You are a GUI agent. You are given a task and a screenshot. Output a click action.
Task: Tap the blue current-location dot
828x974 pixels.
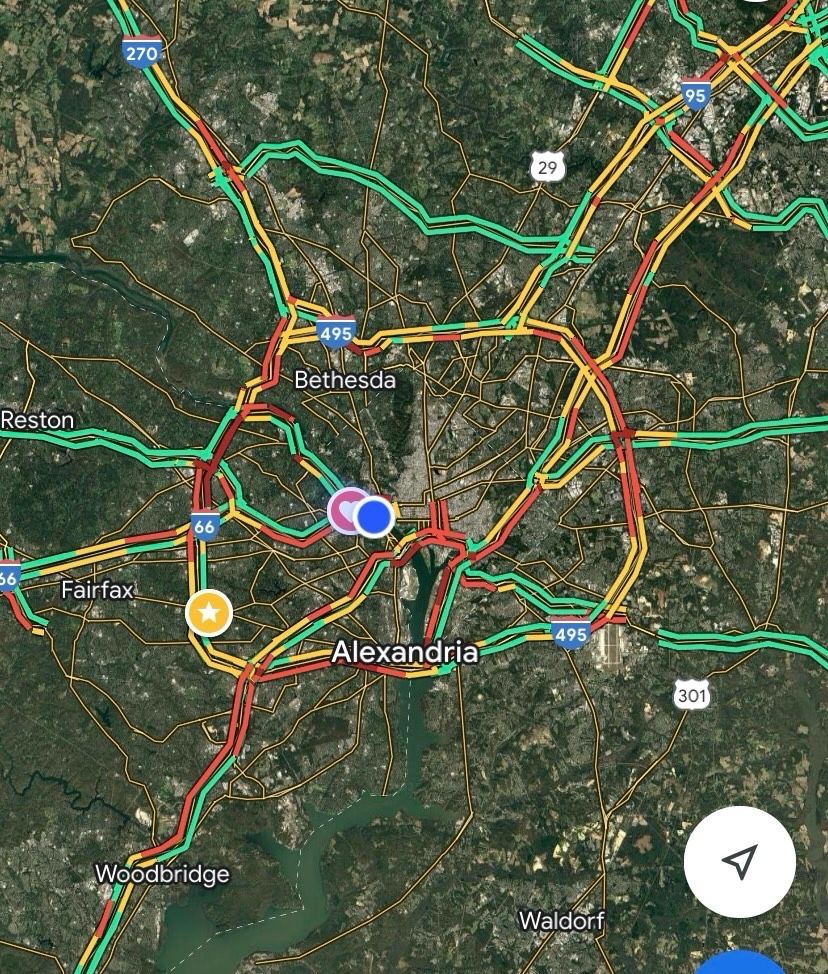pyautogui.click(x=374, y=516)
